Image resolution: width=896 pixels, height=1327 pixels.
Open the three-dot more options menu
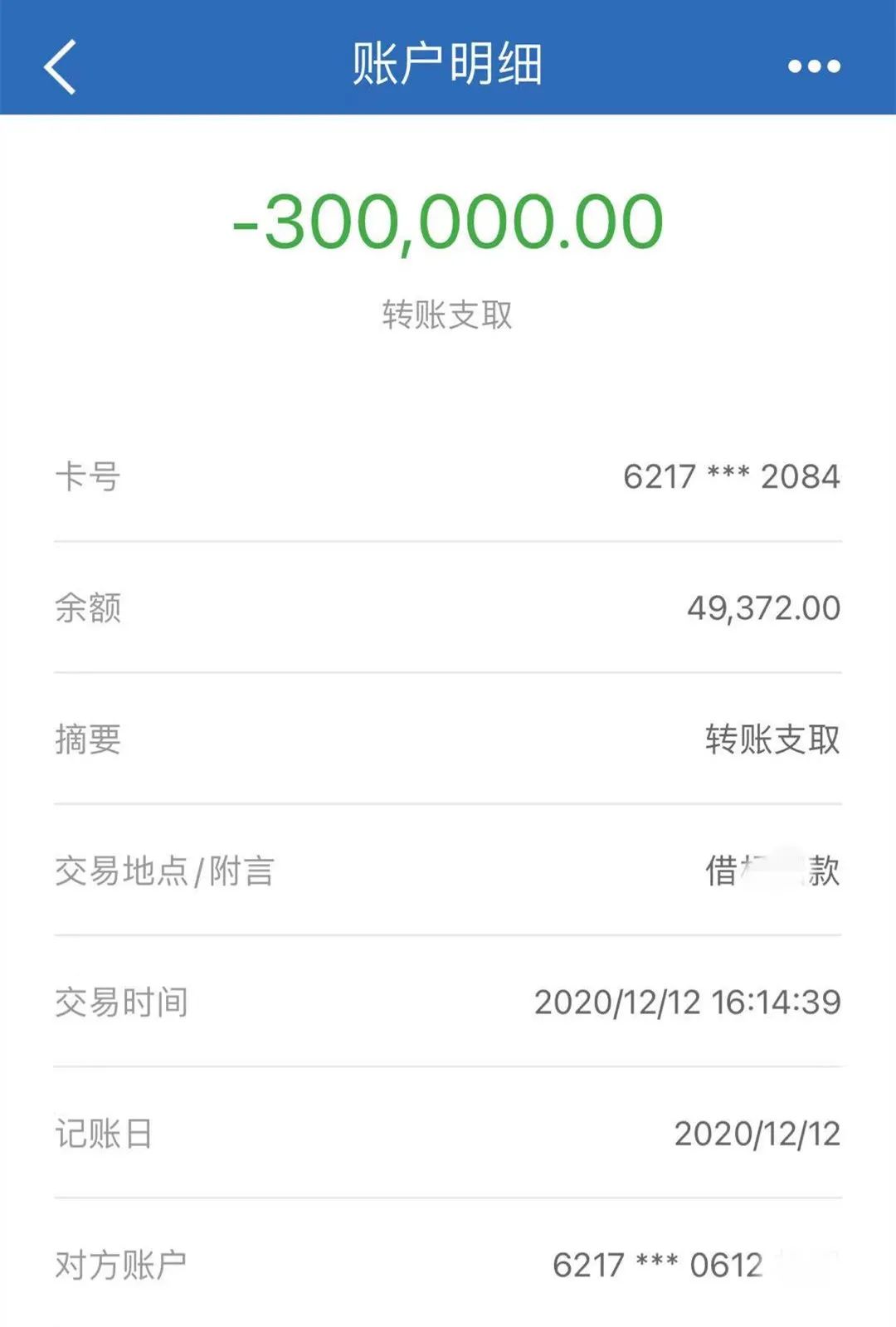[817, 65]
